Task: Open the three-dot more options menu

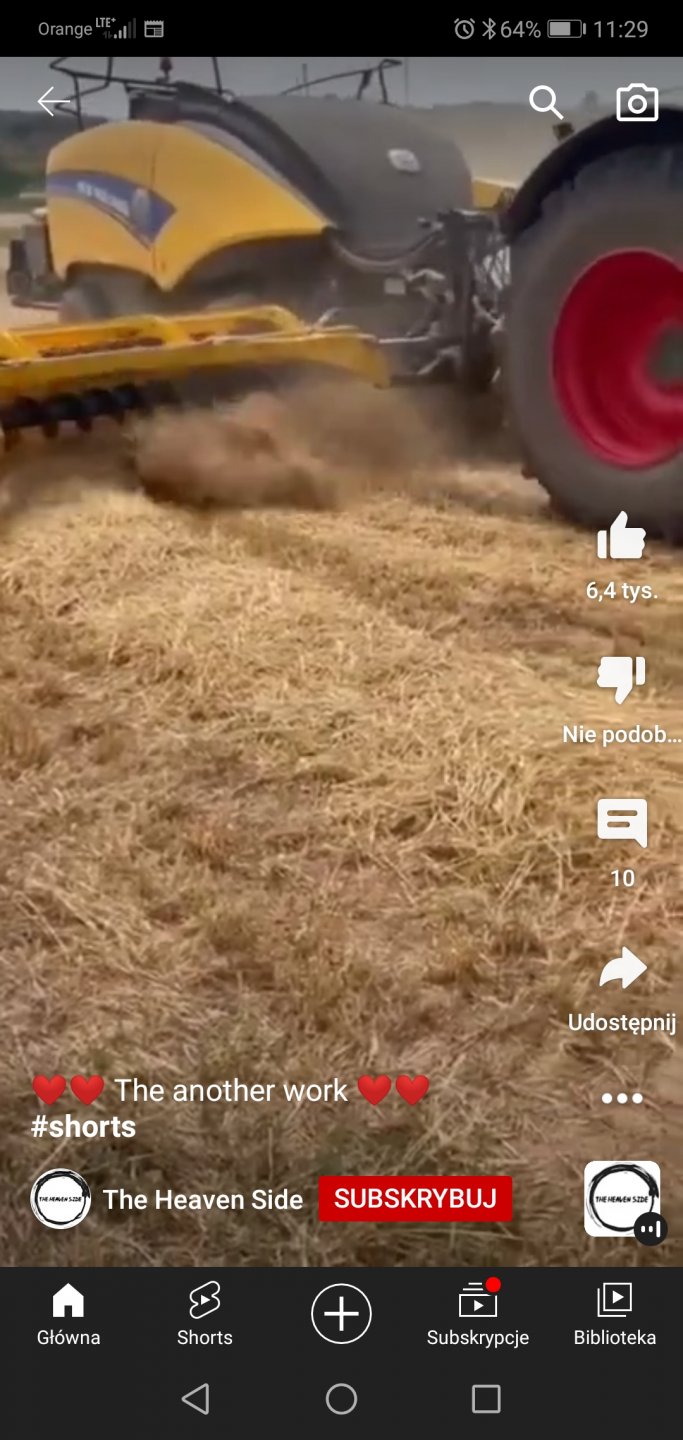Action: point(622,1098)
